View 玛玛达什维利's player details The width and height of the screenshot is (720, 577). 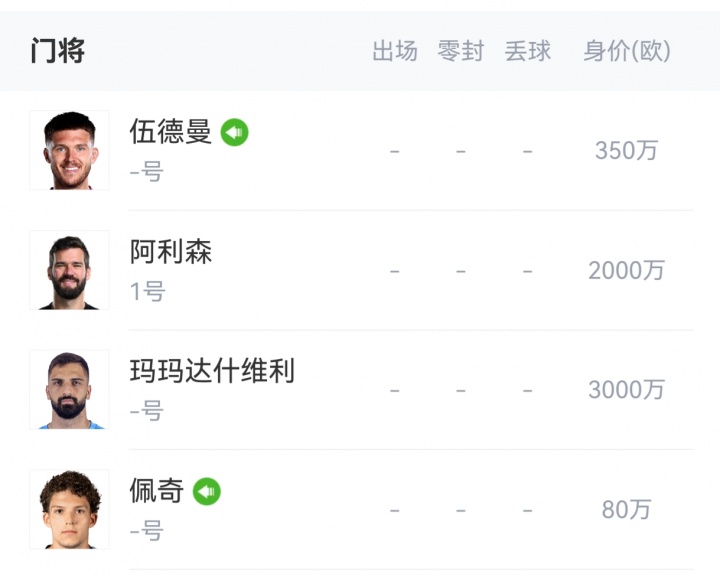pos(212,372)
